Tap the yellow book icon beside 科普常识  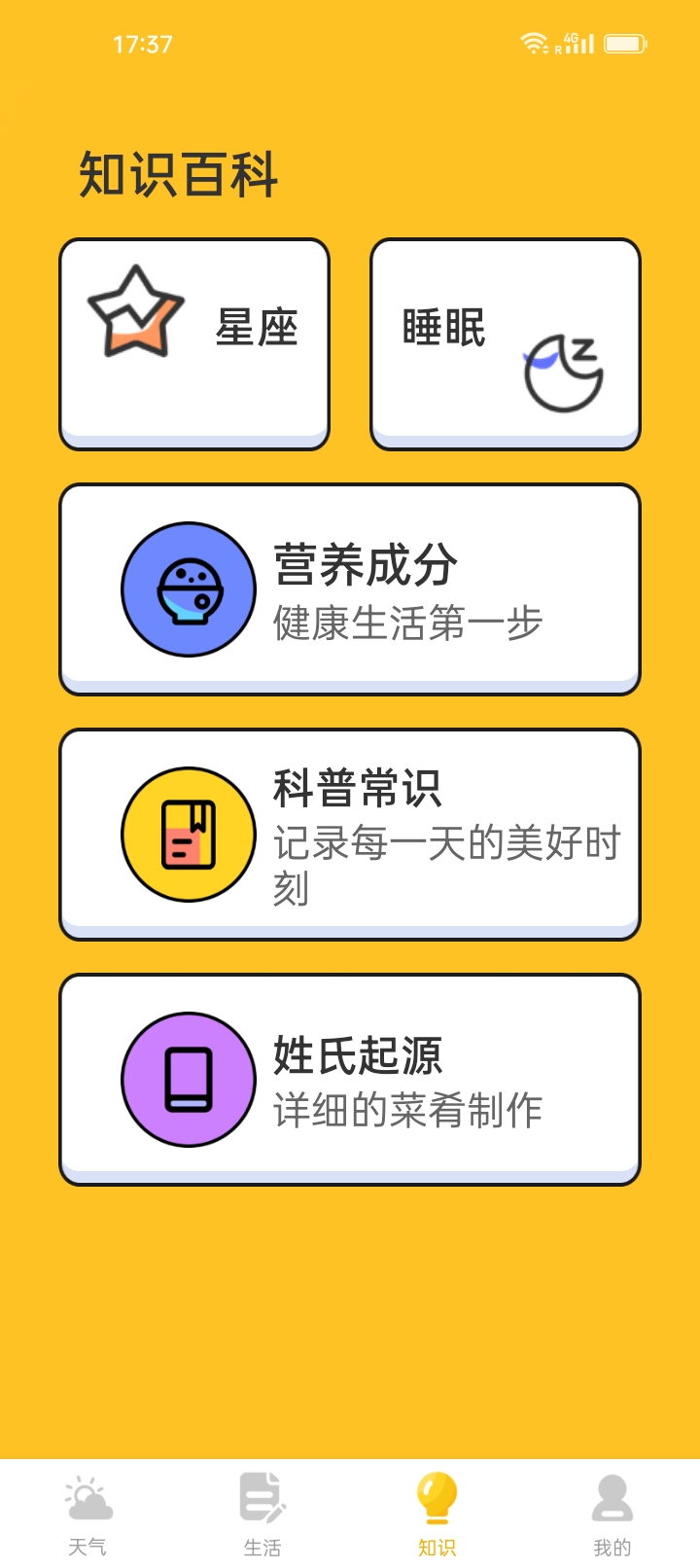[188, 834]
